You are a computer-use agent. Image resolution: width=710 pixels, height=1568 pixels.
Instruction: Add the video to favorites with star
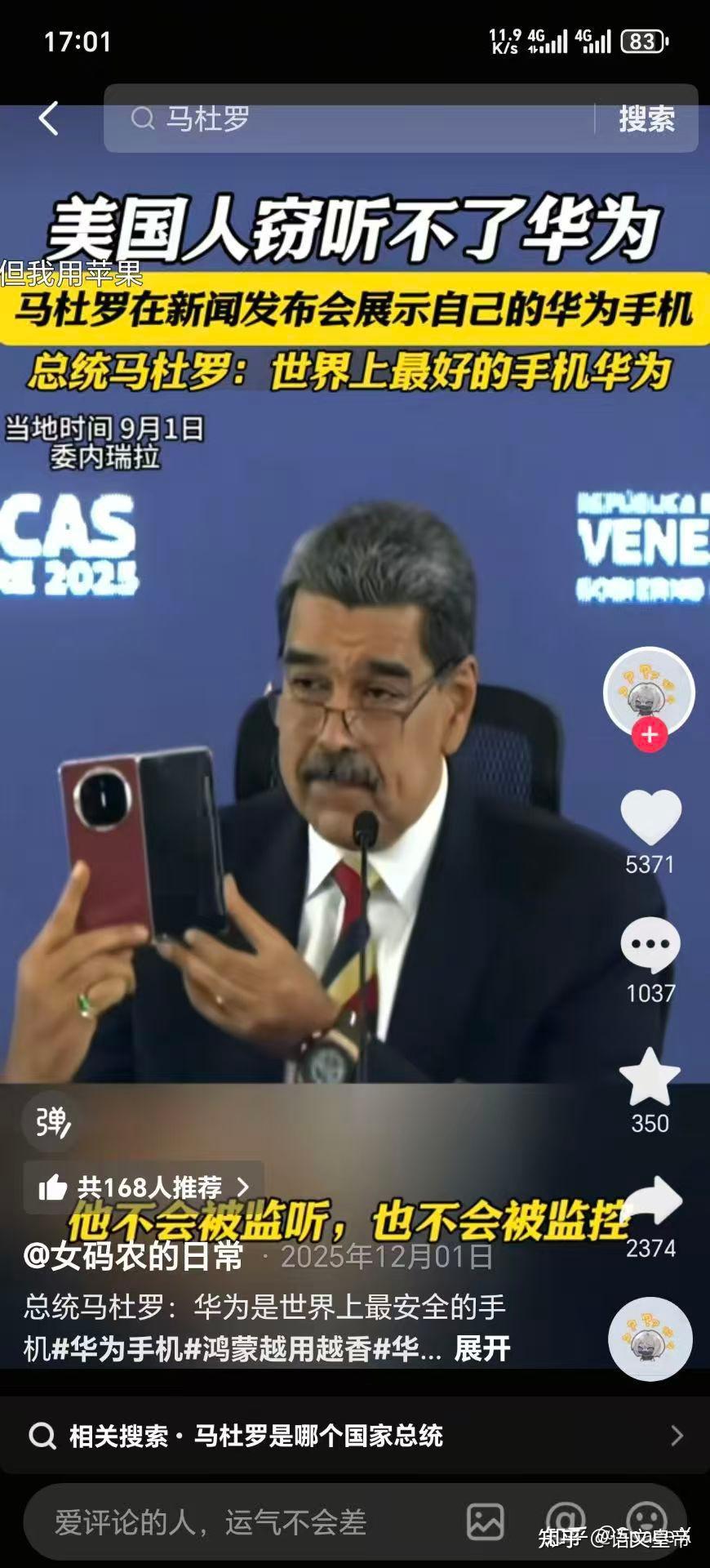coord(650,1078)
